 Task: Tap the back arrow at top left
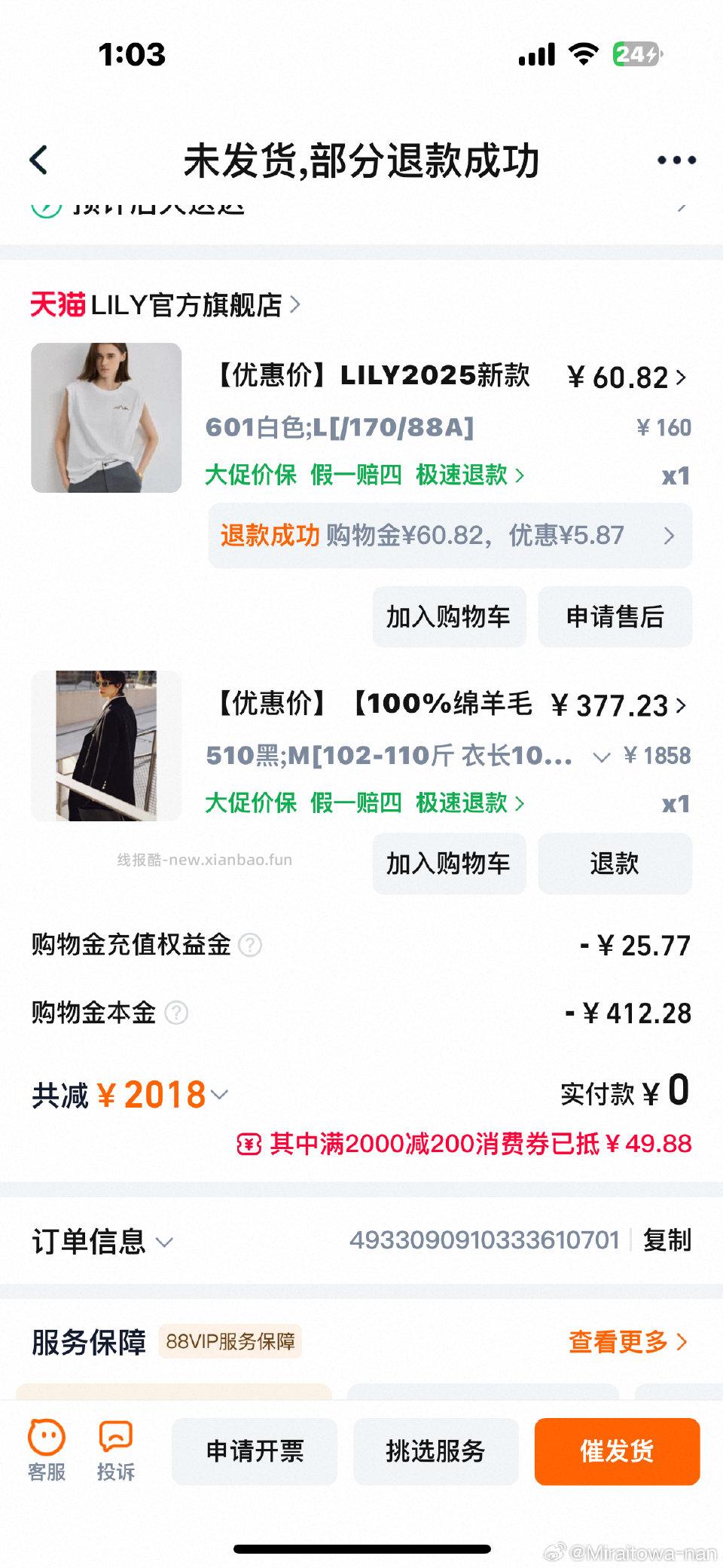pyautogui.click(x=39, y=160)
